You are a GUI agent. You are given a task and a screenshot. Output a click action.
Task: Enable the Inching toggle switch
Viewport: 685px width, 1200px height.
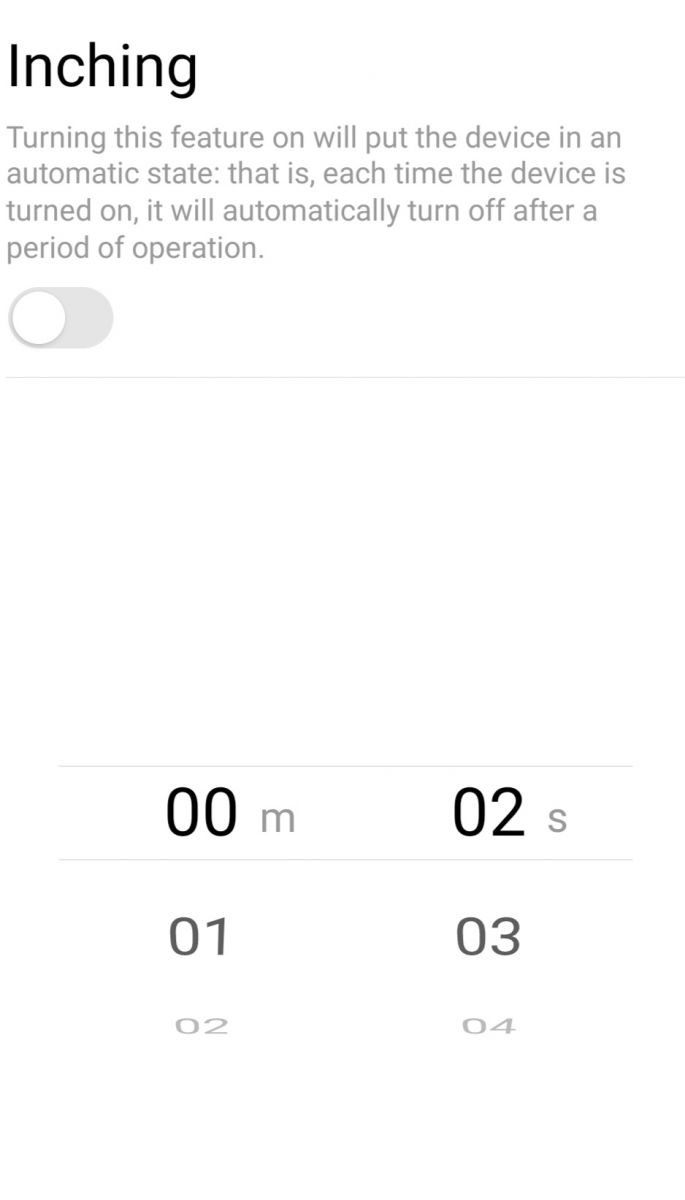click(x=60, y=318)
